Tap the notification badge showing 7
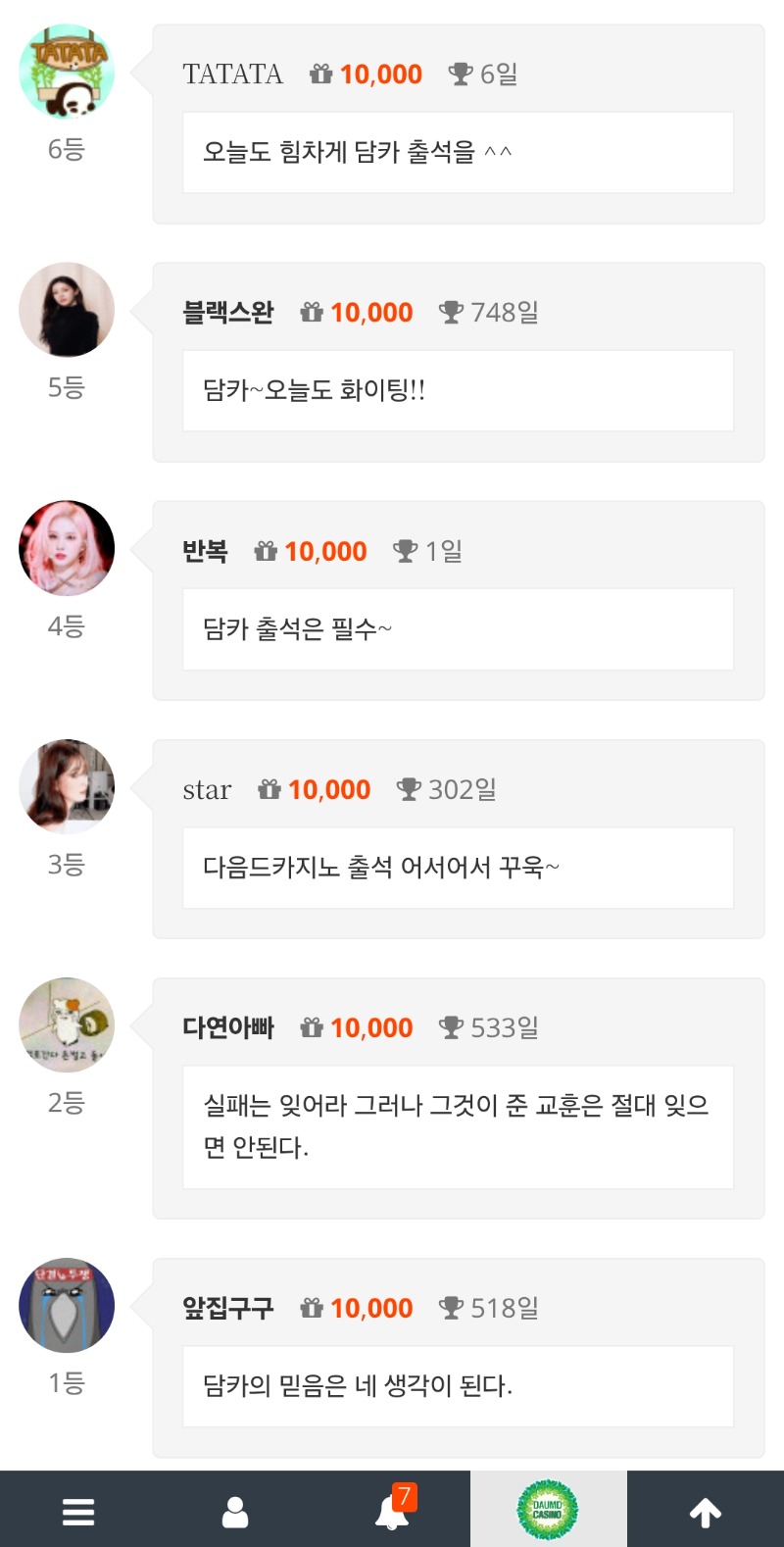 (406, 1497)
